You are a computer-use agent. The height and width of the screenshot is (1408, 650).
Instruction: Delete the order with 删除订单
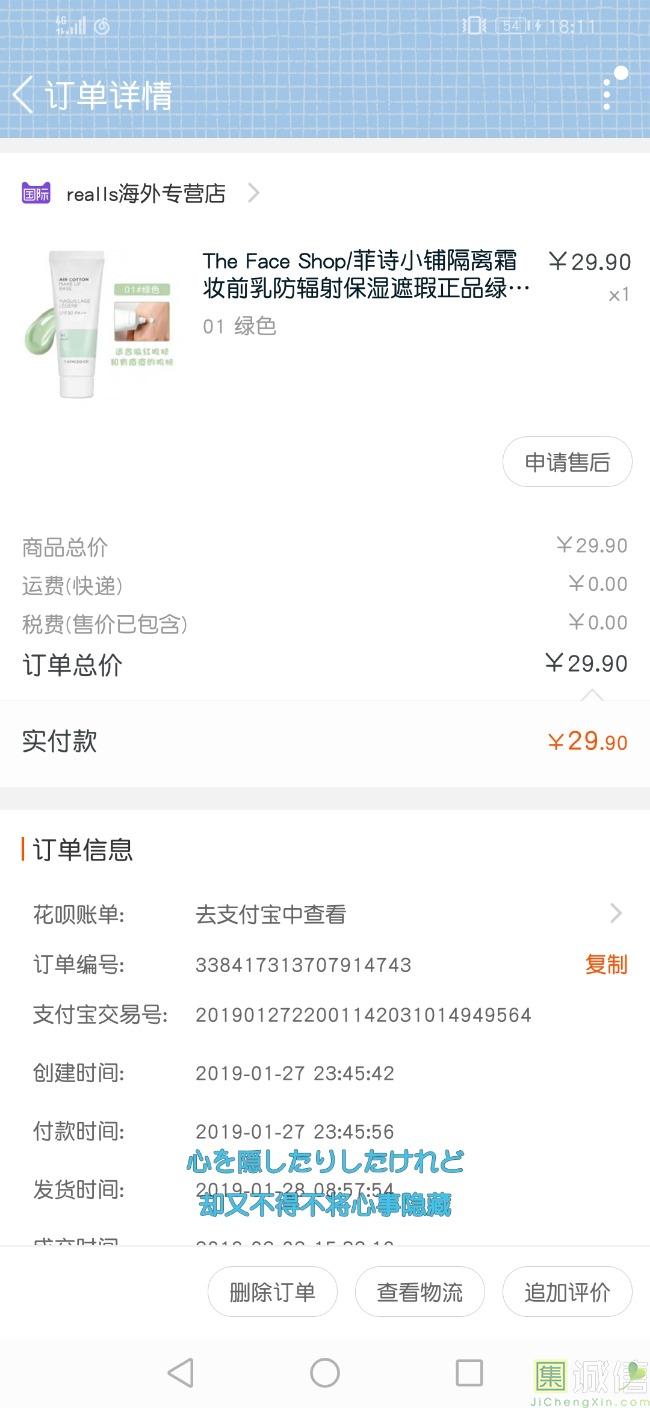(x=272, y=1291)
